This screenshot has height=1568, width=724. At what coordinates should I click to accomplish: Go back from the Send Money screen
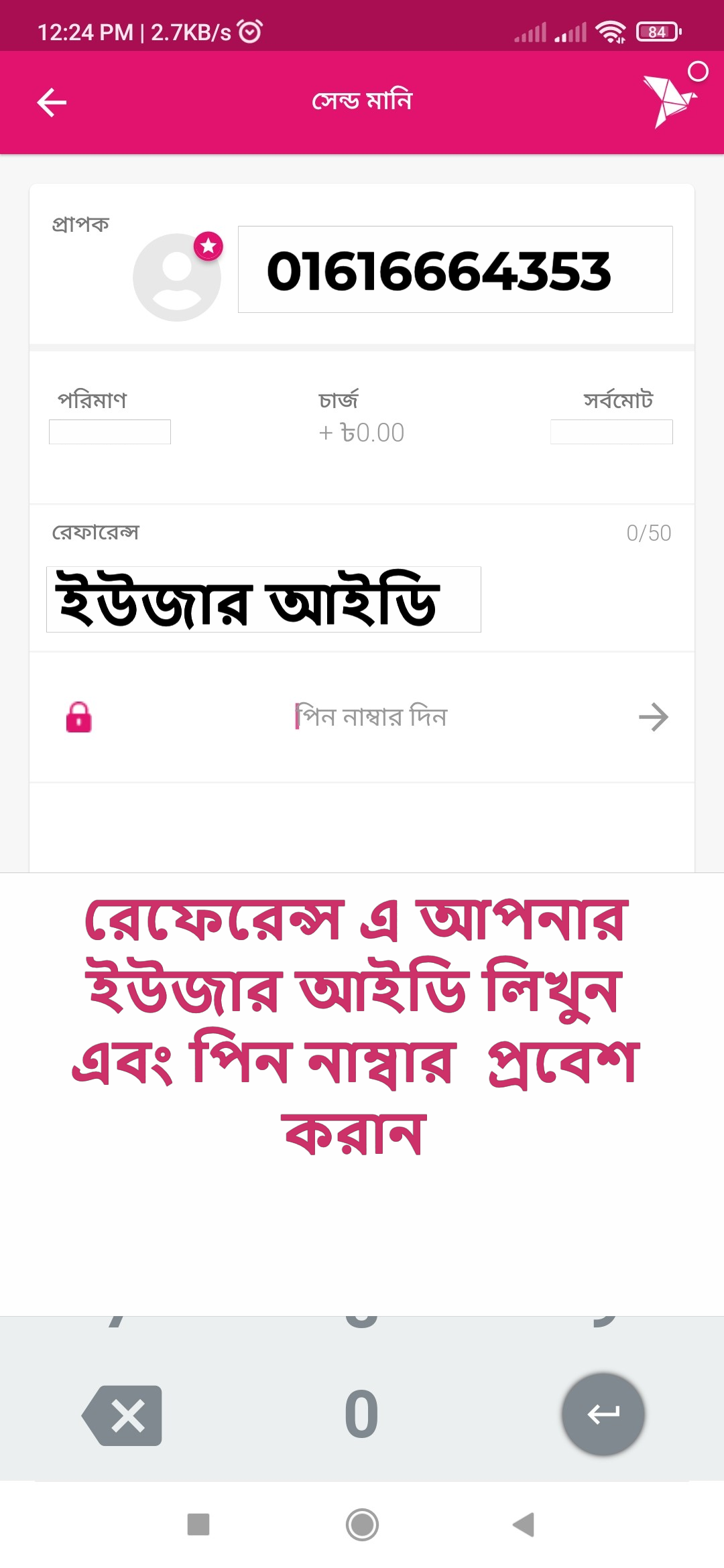click(52, 103)
